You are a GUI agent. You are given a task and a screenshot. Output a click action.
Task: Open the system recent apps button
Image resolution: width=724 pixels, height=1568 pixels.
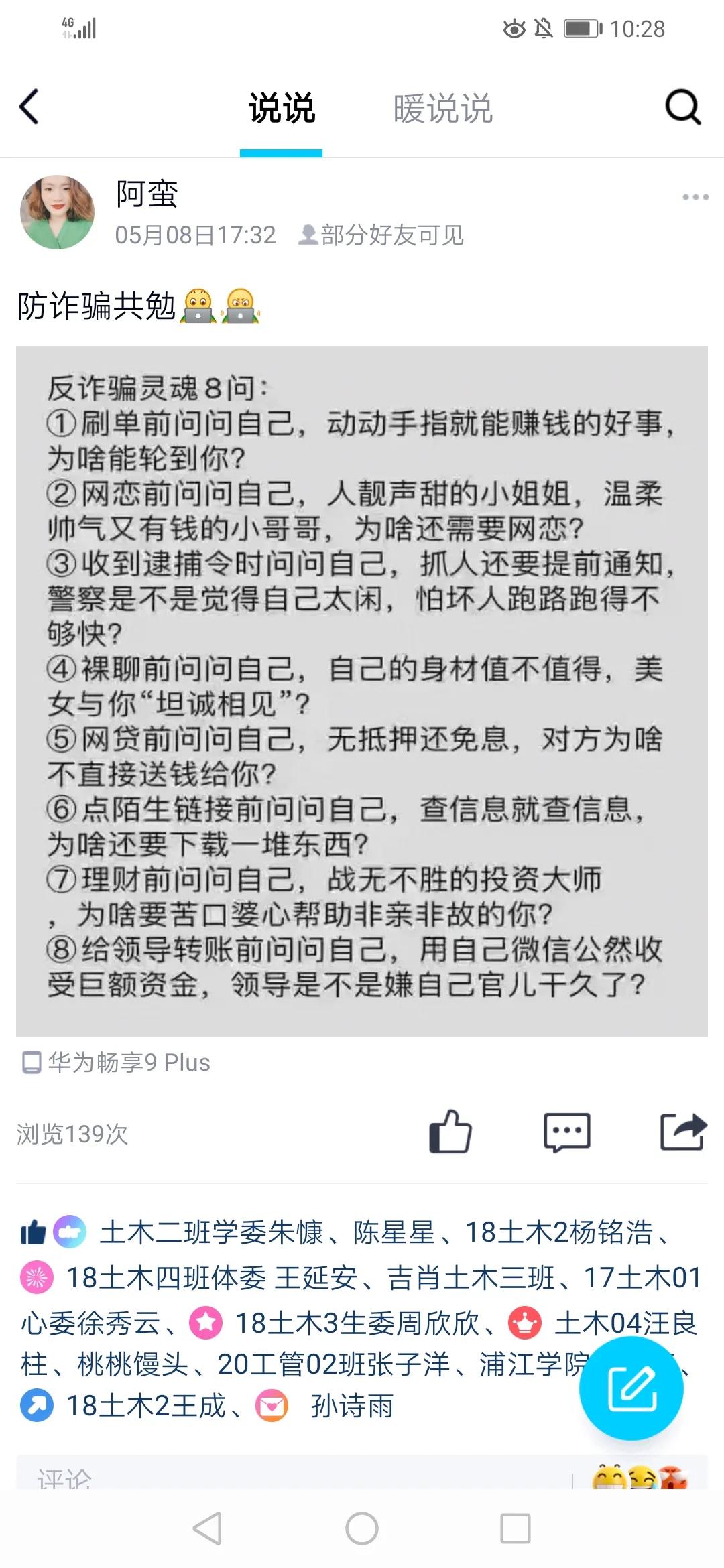coord(516,1529)
